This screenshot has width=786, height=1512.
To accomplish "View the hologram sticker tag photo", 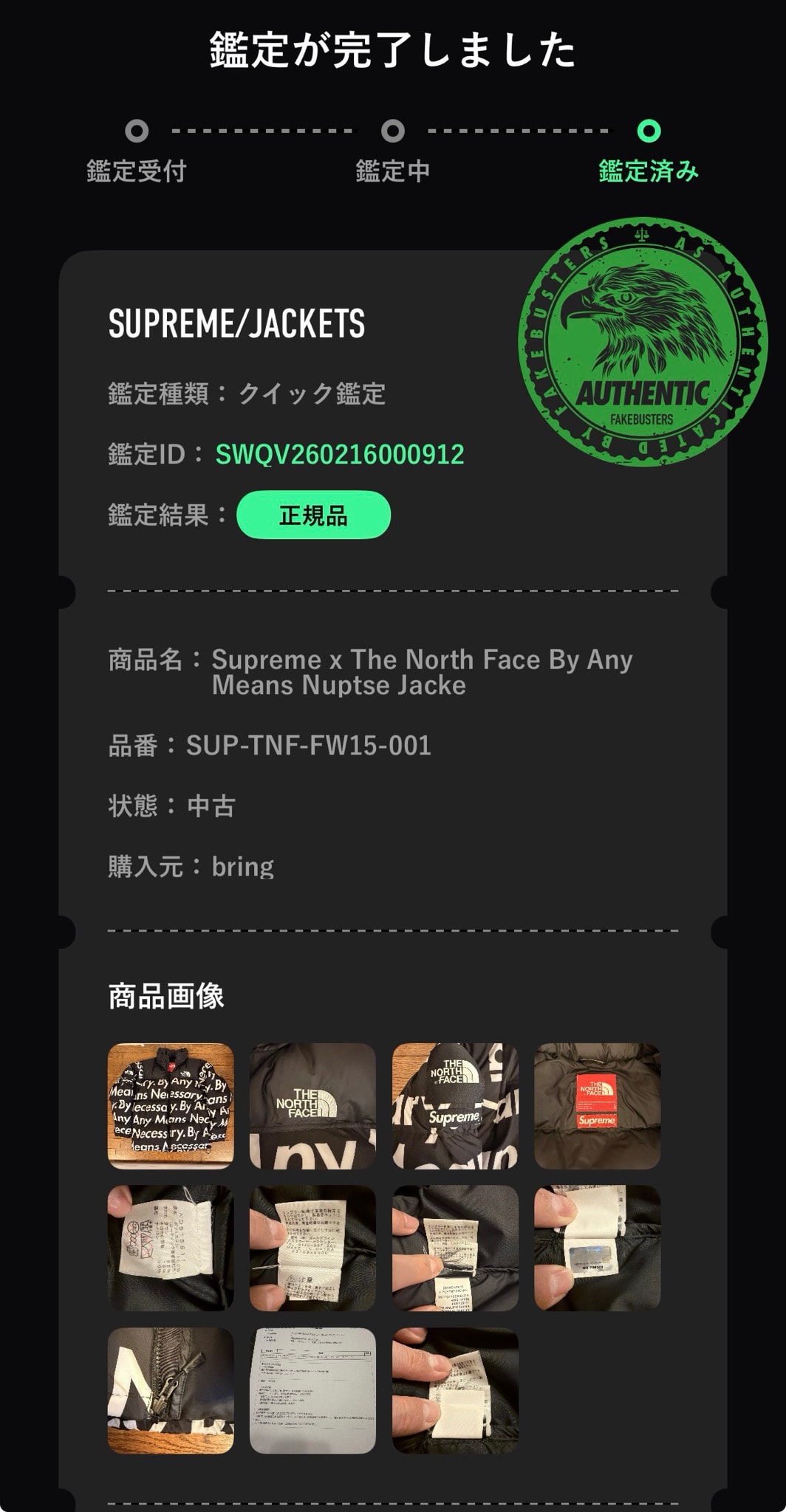I will tap(597, 1248).
